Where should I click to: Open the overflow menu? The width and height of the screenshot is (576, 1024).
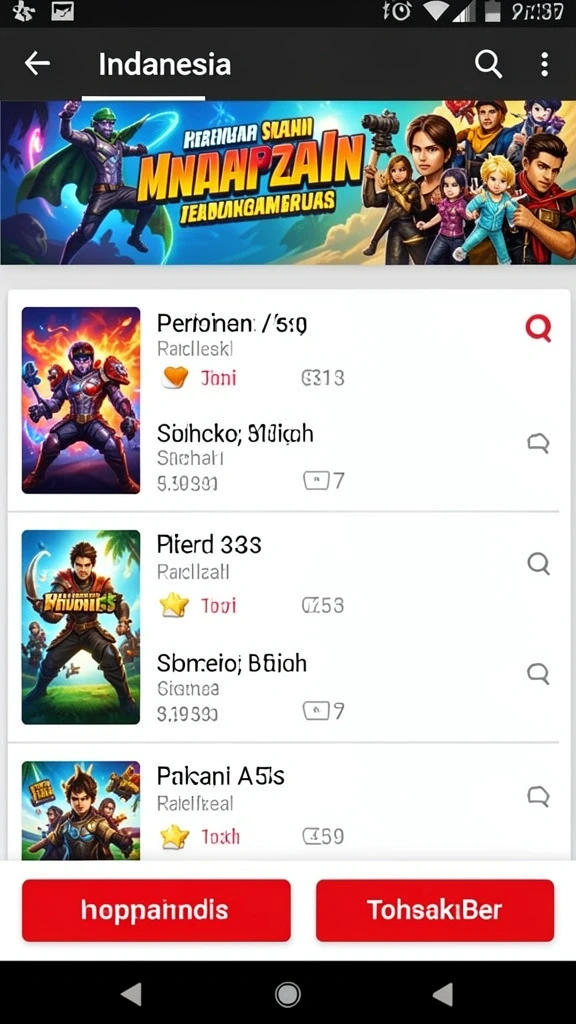pos(544,64)
